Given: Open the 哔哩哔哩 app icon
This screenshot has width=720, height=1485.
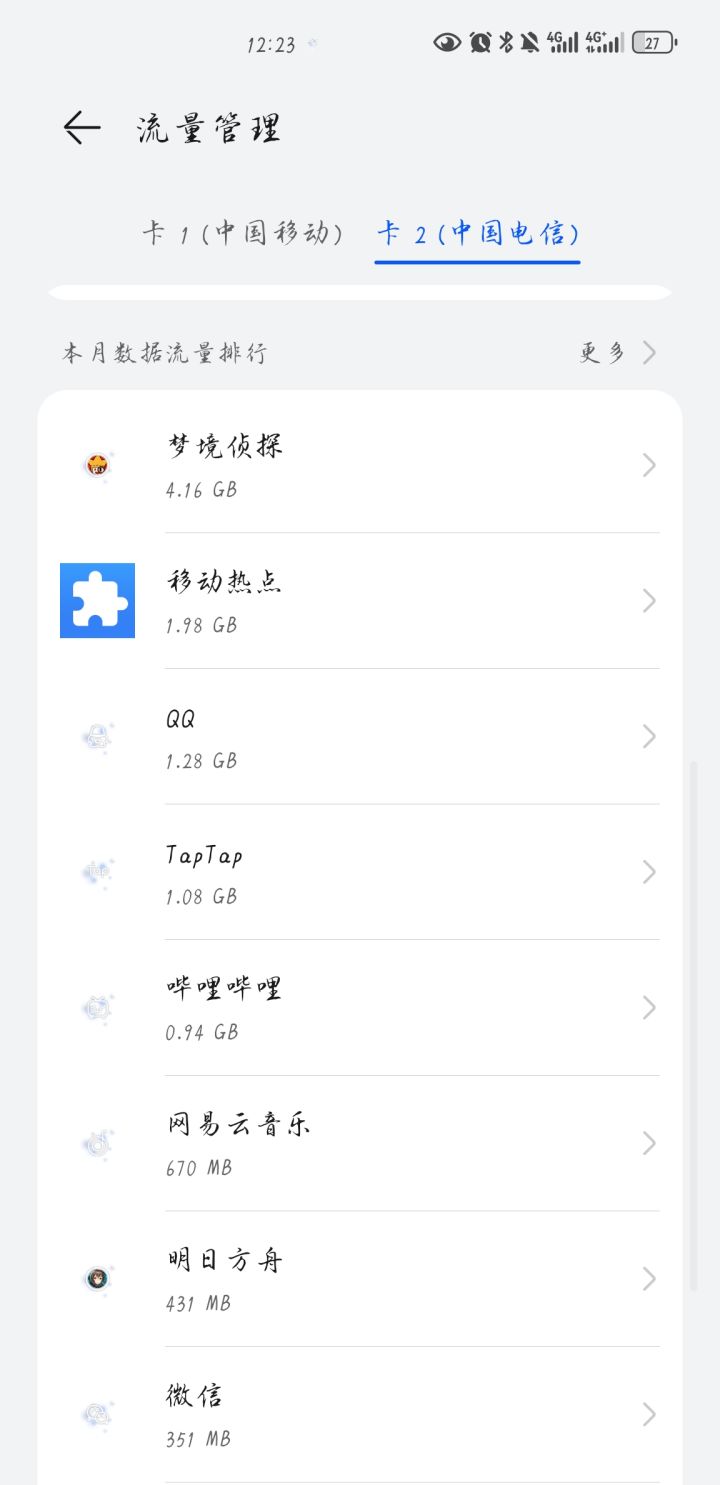Looking at the screenshot, I should (x=97, y=1008).
